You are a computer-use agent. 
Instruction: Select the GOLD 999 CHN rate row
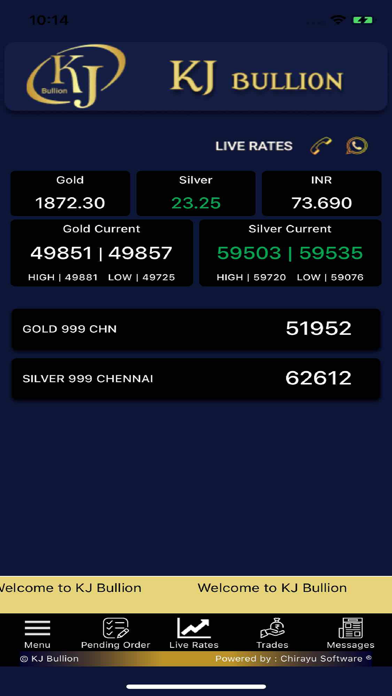[196, 329]
